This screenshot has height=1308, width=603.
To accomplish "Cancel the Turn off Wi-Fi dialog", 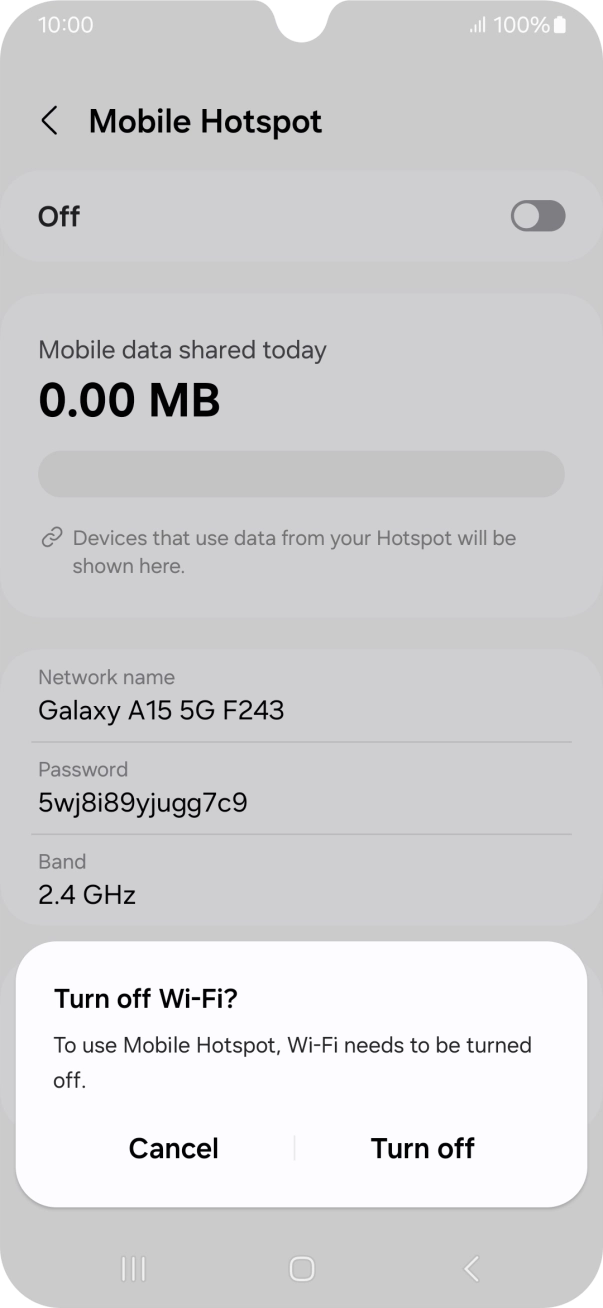I will pos(173,1148).
